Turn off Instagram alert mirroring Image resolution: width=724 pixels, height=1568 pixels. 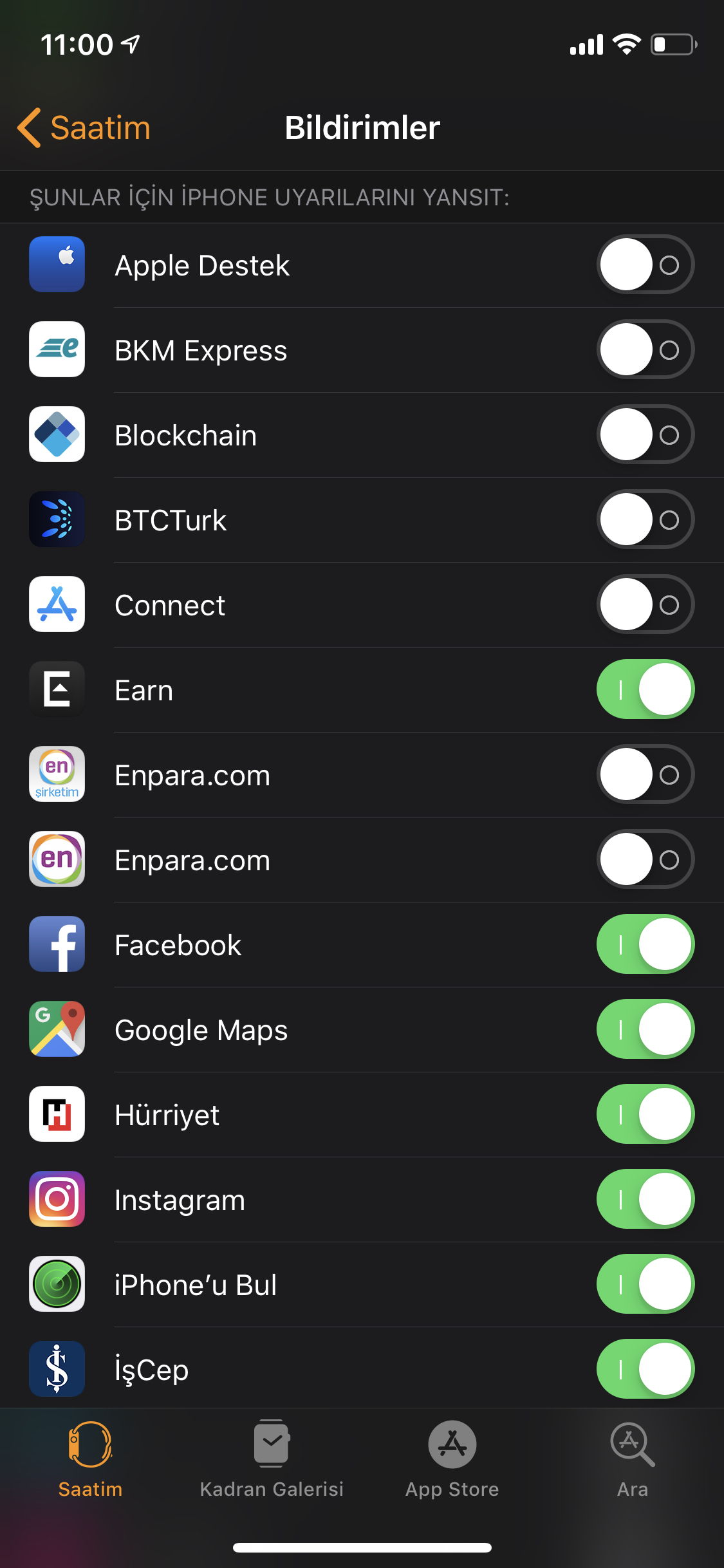point(645,1199)
